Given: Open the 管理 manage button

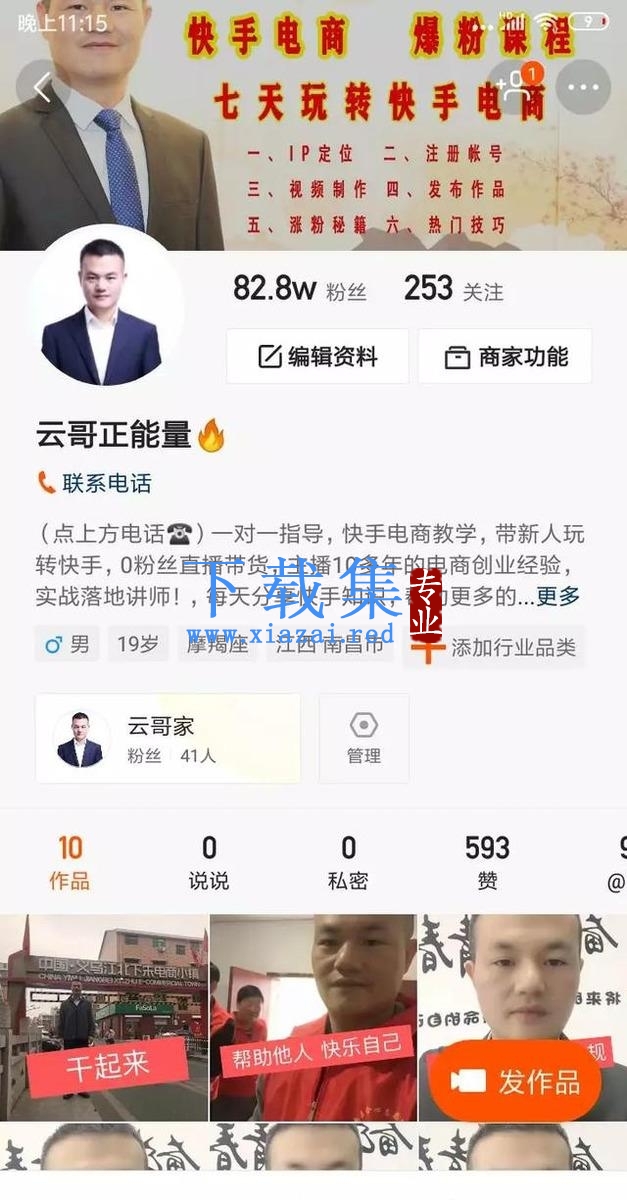Looking at the screenshot, I should (x=364, y=738).
